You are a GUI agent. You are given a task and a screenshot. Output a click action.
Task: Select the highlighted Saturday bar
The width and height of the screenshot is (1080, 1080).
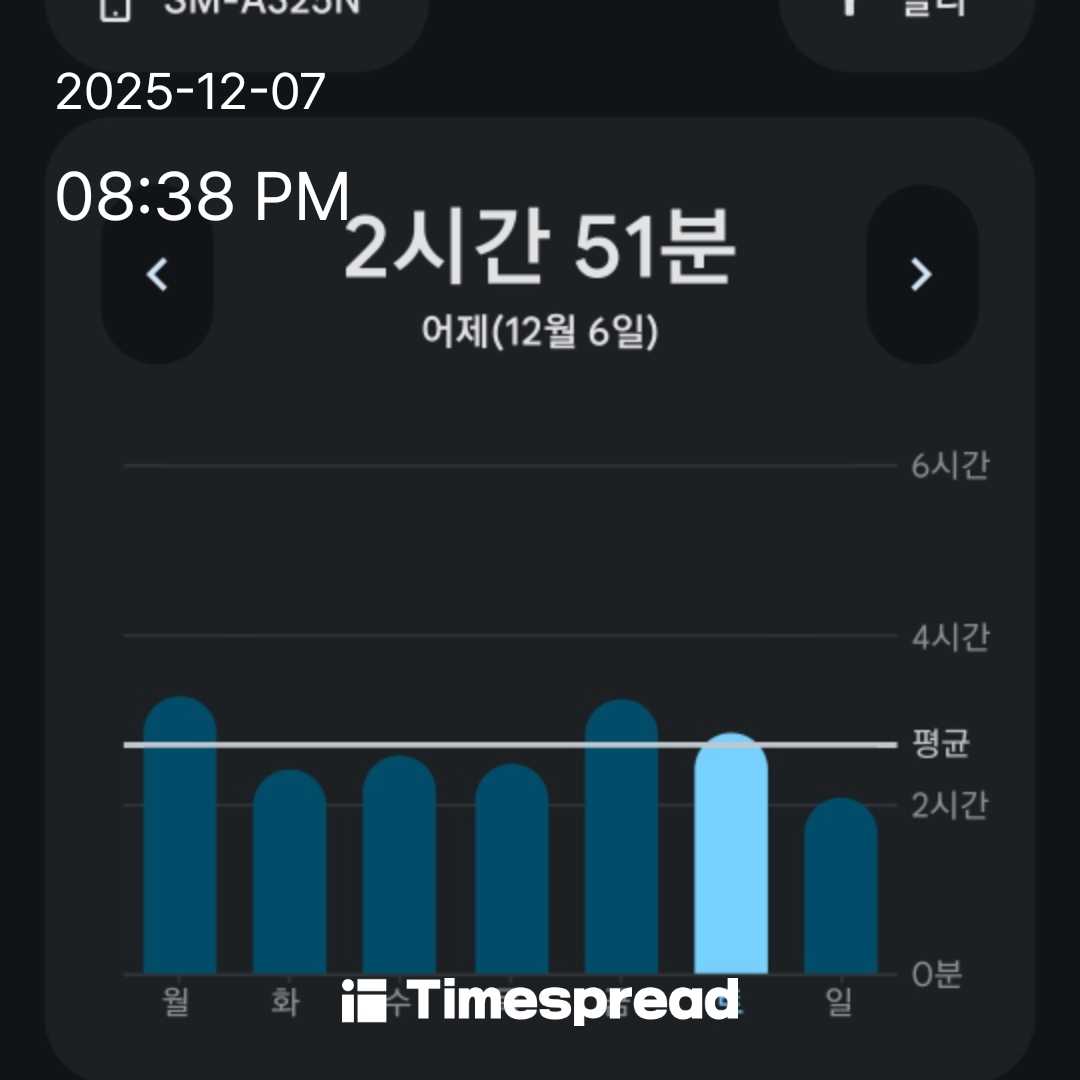coord(731,857)
